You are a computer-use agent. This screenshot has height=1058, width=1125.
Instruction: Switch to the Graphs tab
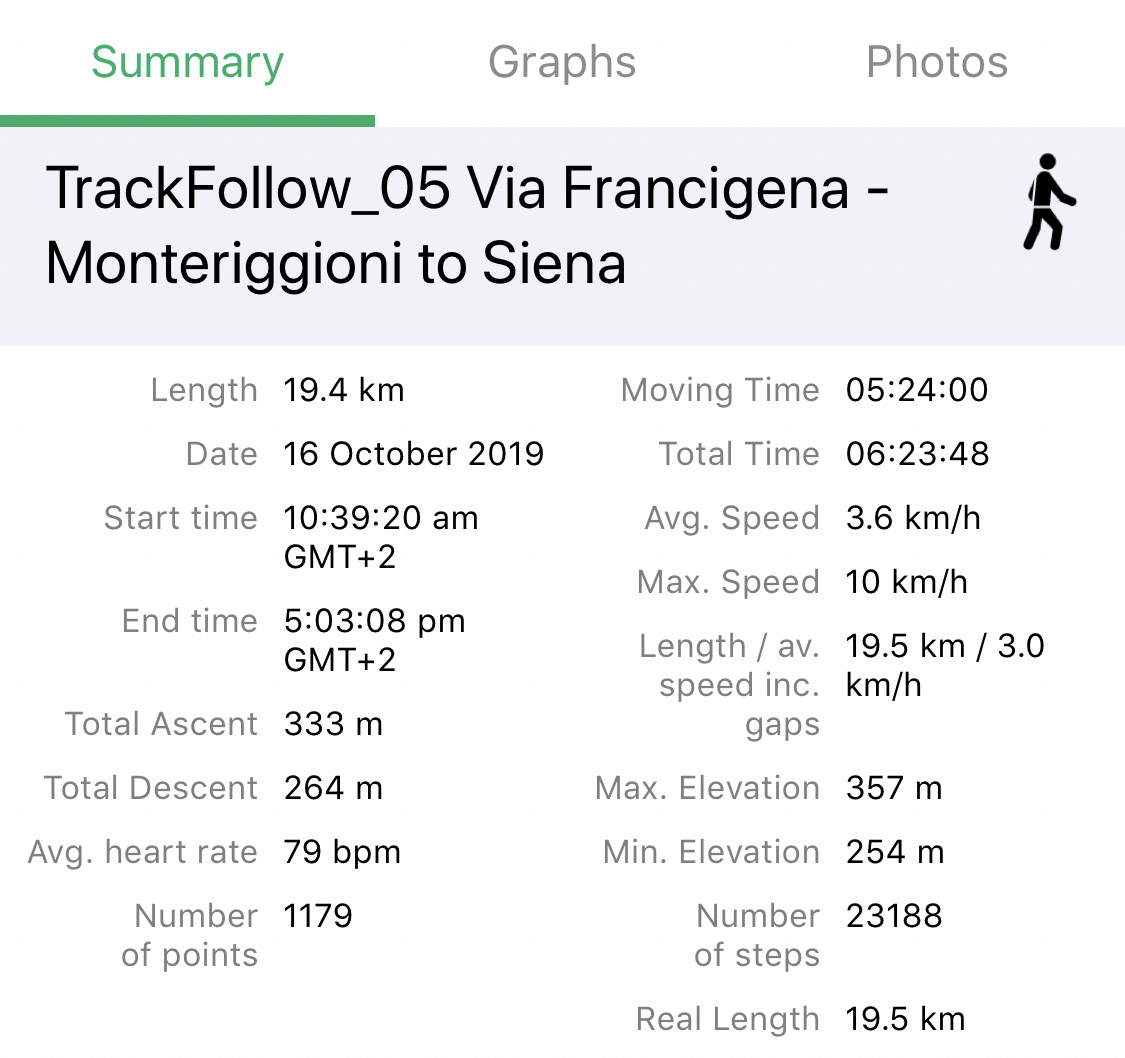[562, 62]
